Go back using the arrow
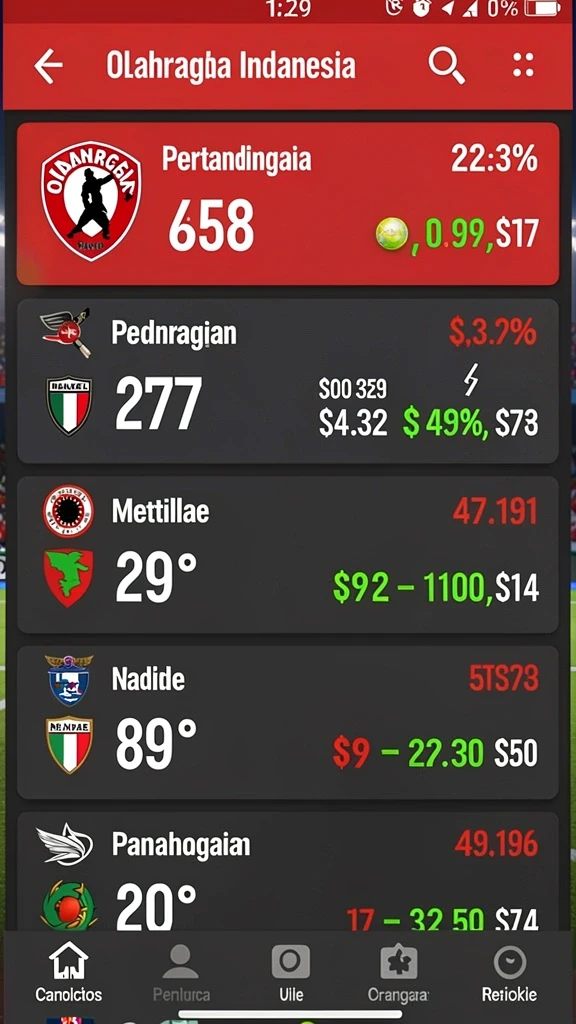The image size is (576, 1024). pos(48,66)
